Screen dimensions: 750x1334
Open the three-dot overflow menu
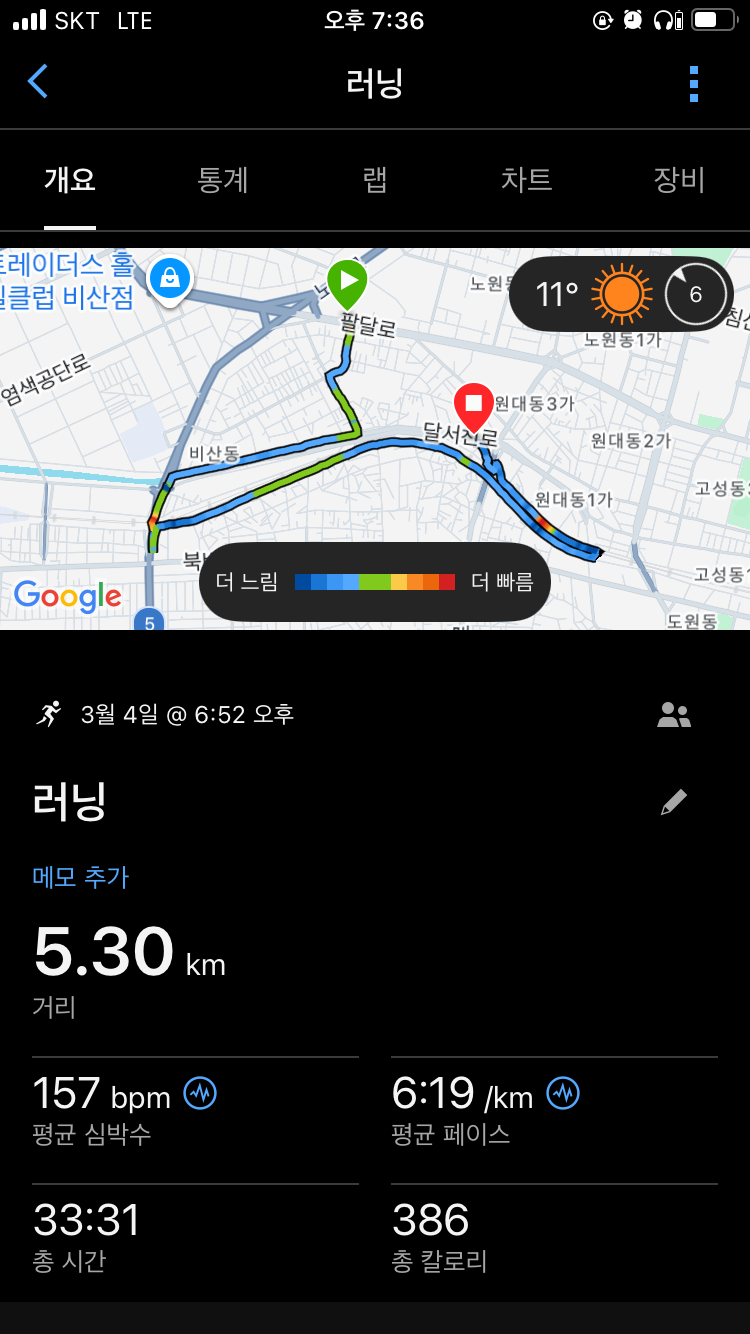pos(694,84)
